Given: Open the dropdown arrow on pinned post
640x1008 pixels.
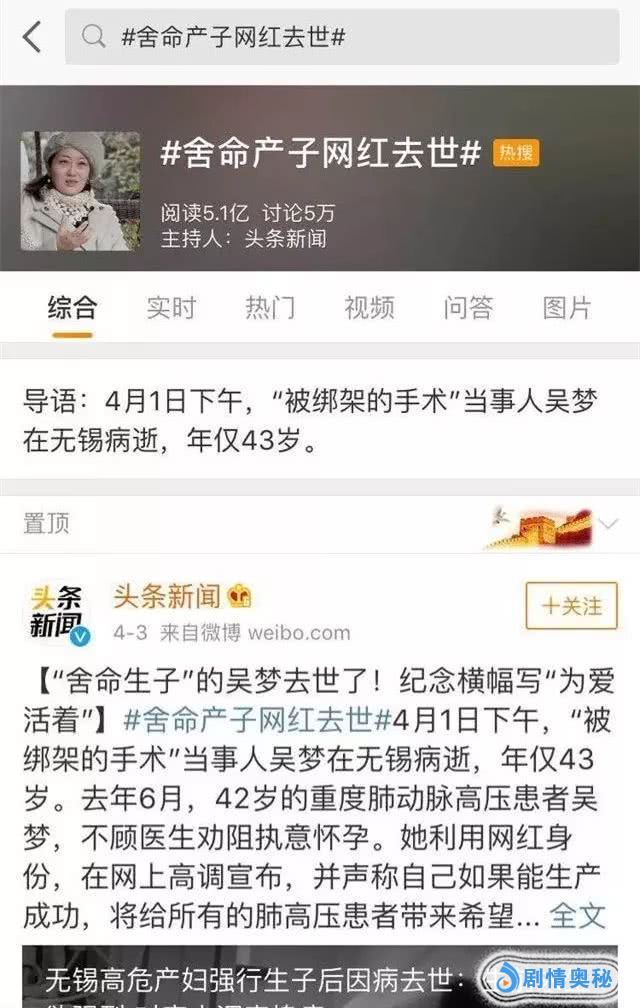Looking at the screenshot, I should (x=605, y=524).
